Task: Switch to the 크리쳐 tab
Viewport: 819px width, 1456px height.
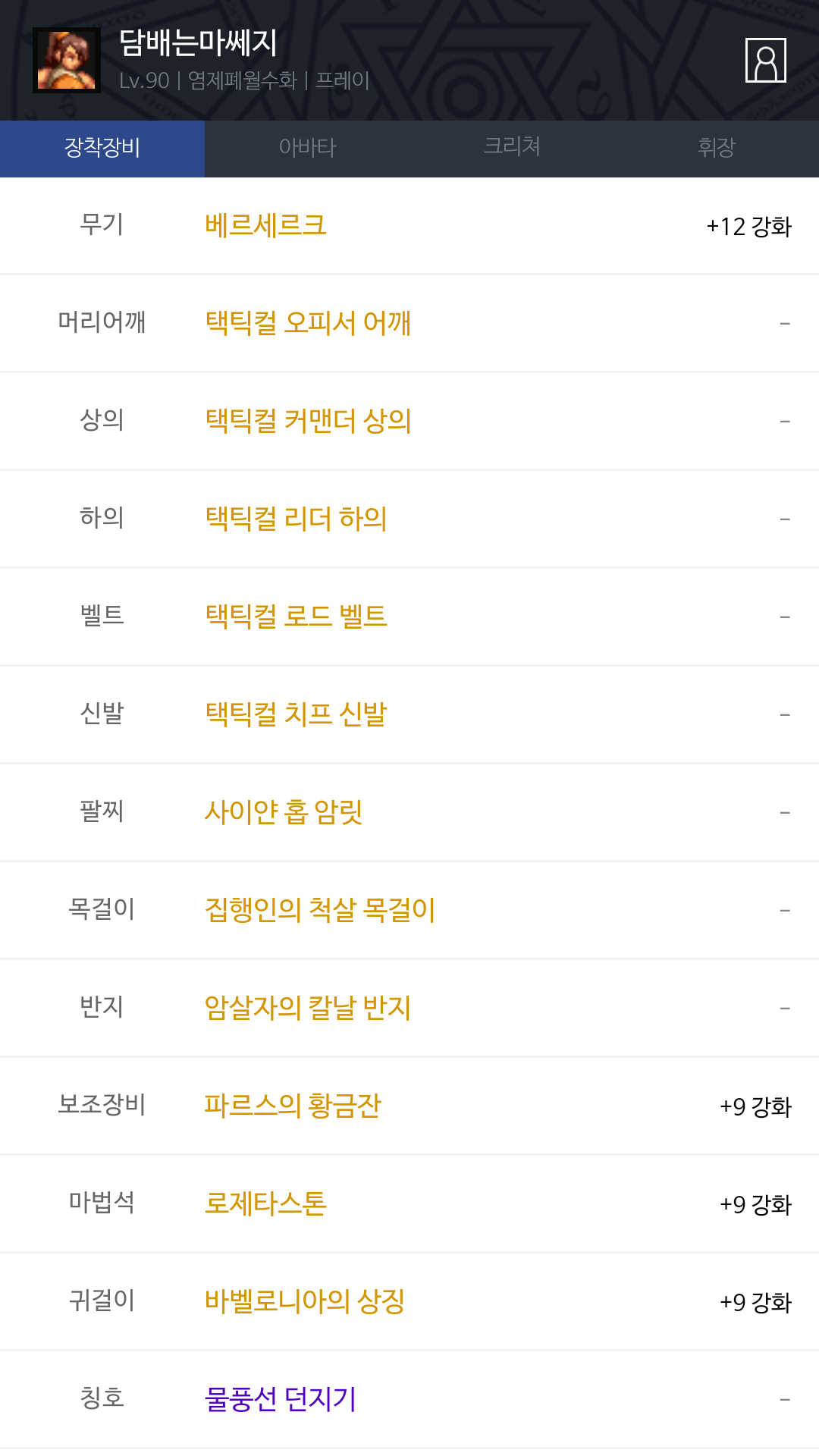Action: 512,149
